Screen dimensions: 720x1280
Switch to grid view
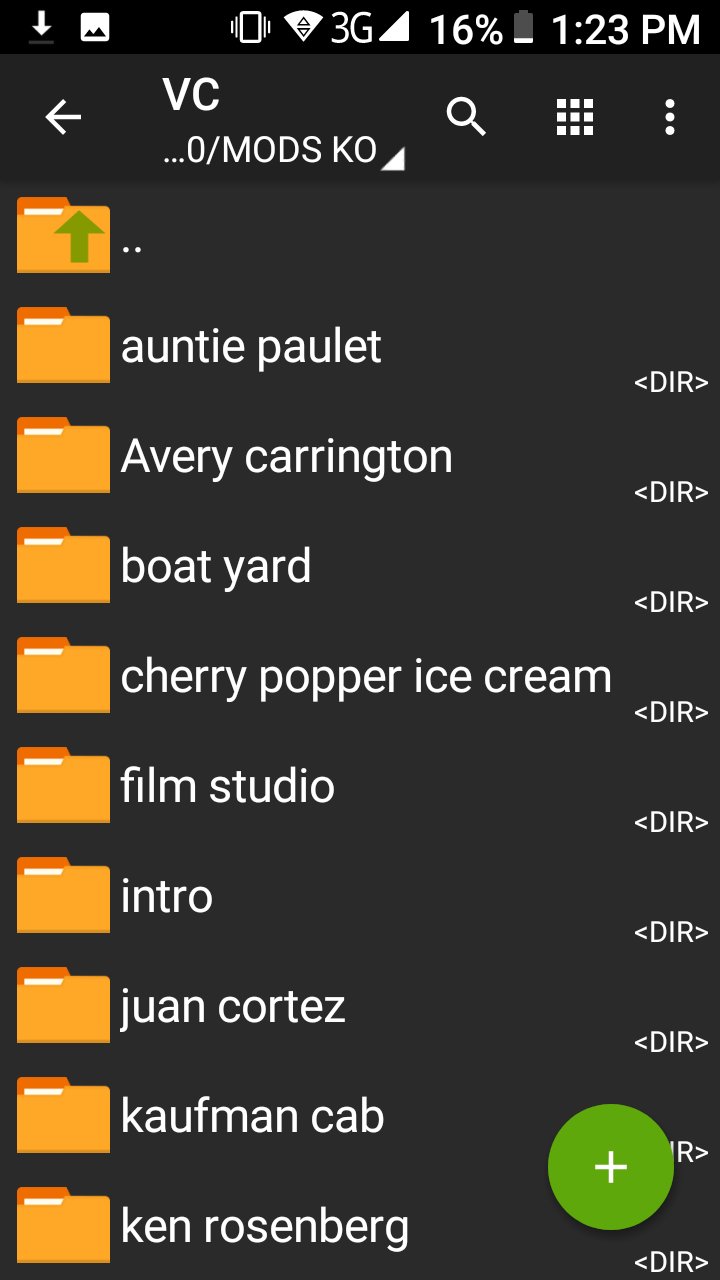[x=575, y=118]
